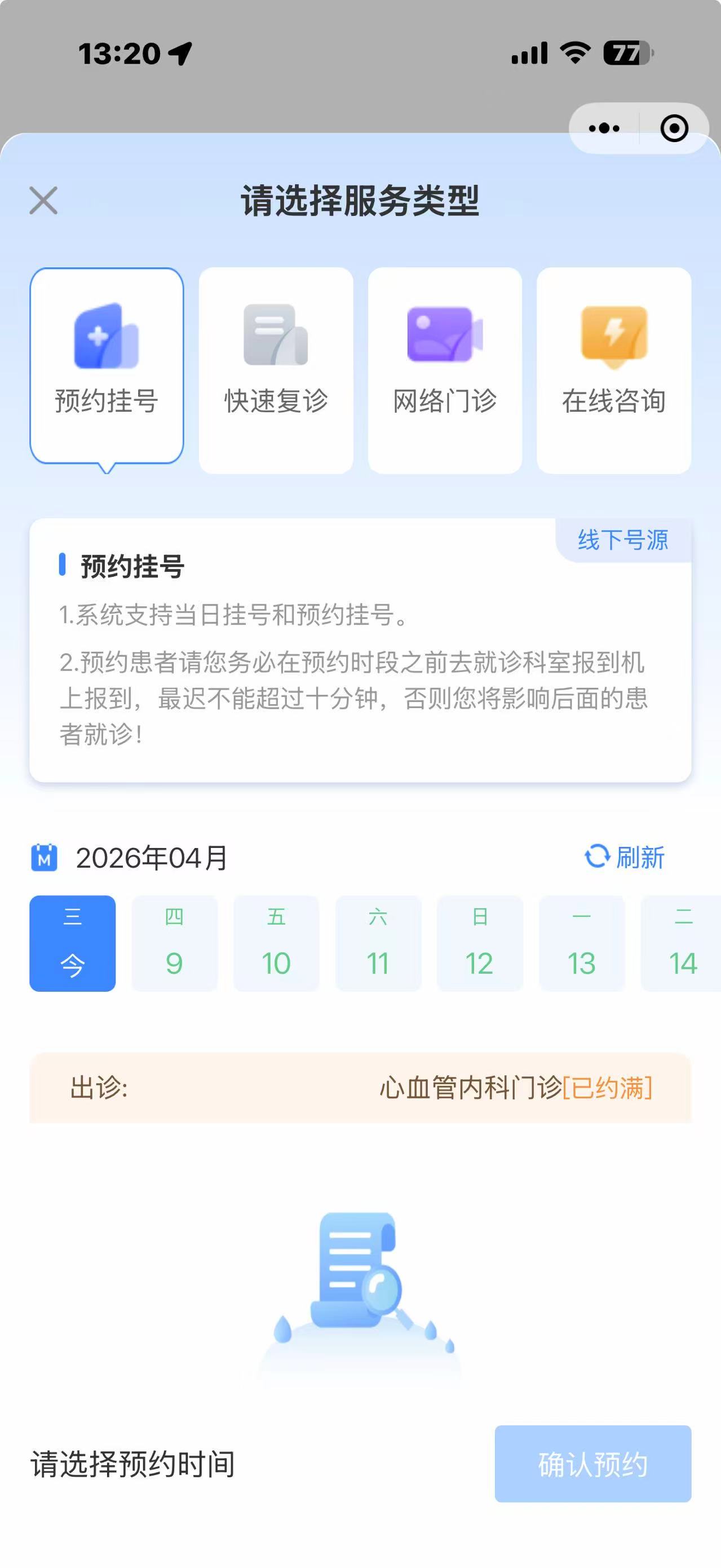Pick Thursday the 9th

[175, 943]
